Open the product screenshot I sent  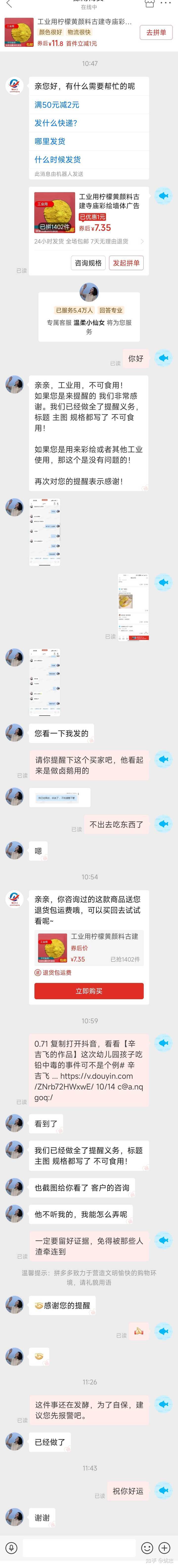pos(133,607)
